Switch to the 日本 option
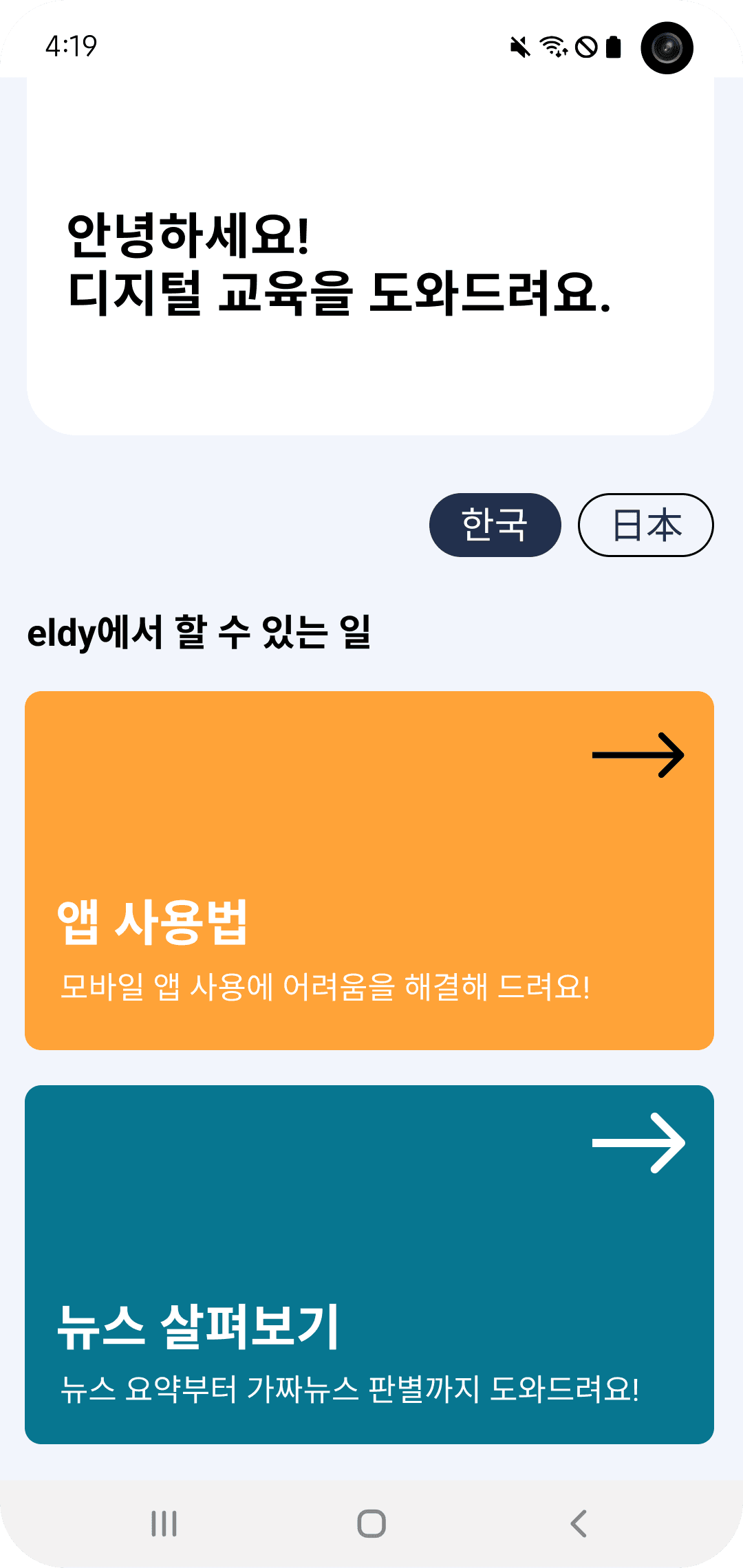Viewport: 743px width, 1568px height. 645,525
